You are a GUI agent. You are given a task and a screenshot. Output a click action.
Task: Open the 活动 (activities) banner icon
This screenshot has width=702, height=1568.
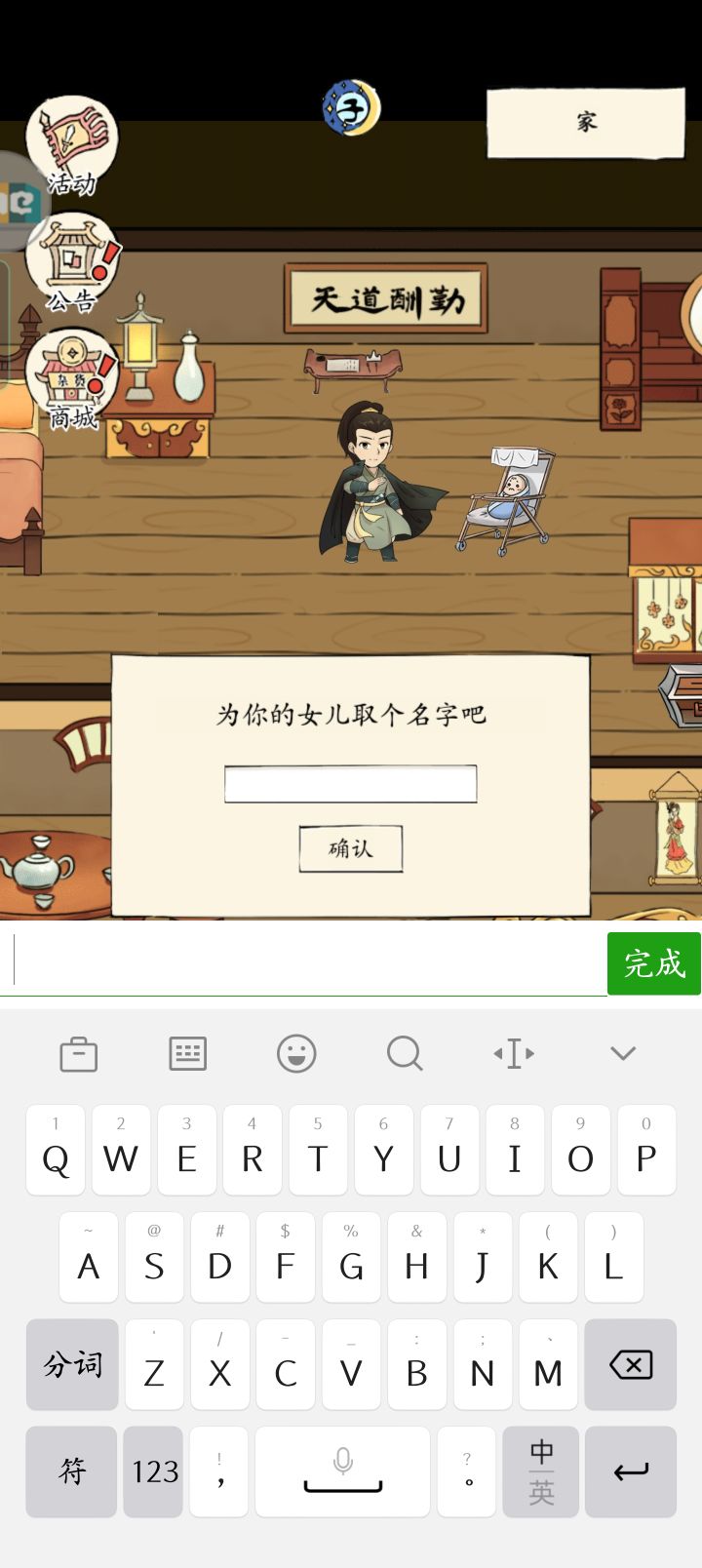(x=71, y=137)
